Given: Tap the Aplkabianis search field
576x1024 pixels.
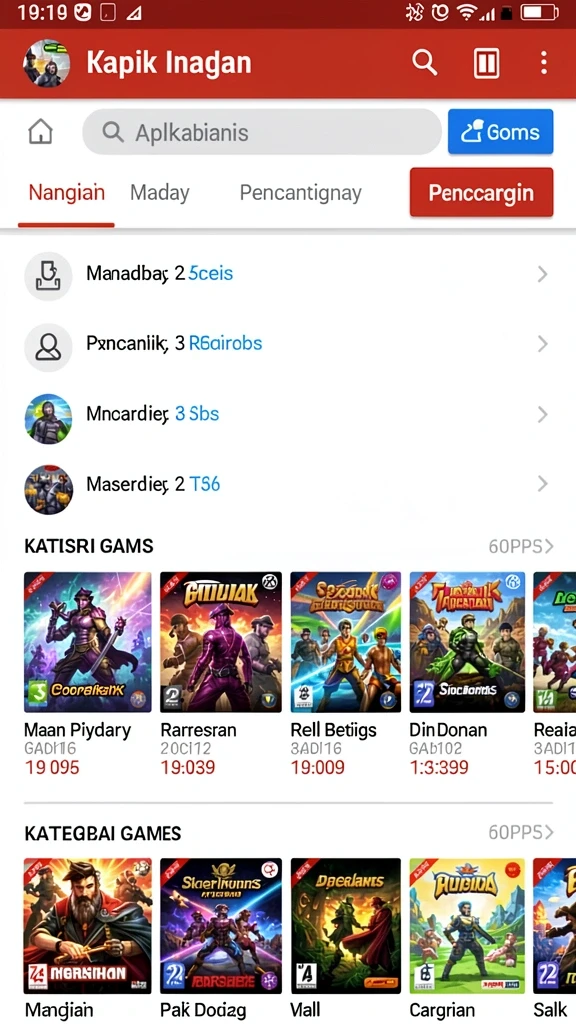Looking at the screenshot, I should [x=262, y=132].
